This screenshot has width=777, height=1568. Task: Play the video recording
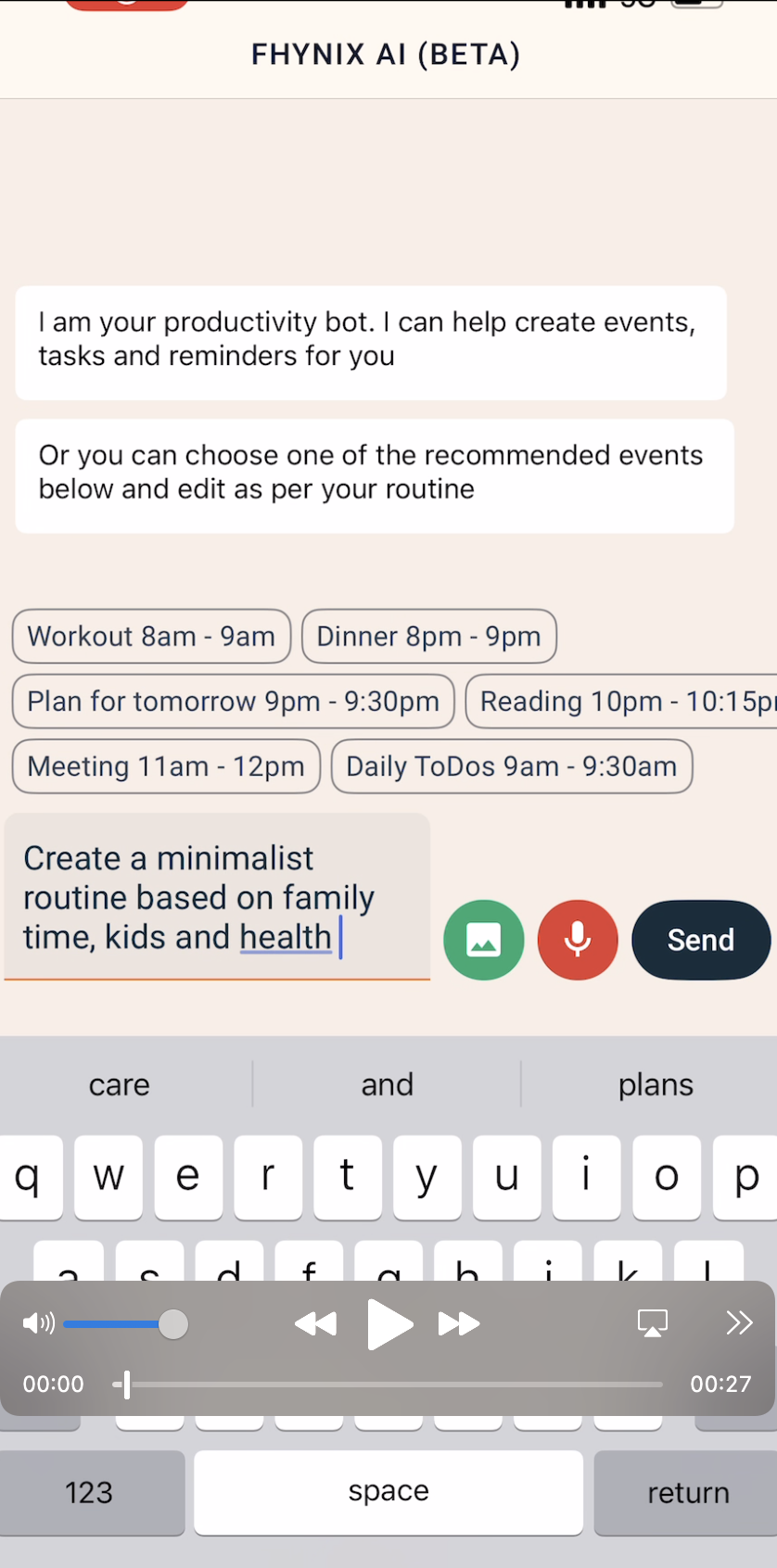coord(389,1324)
